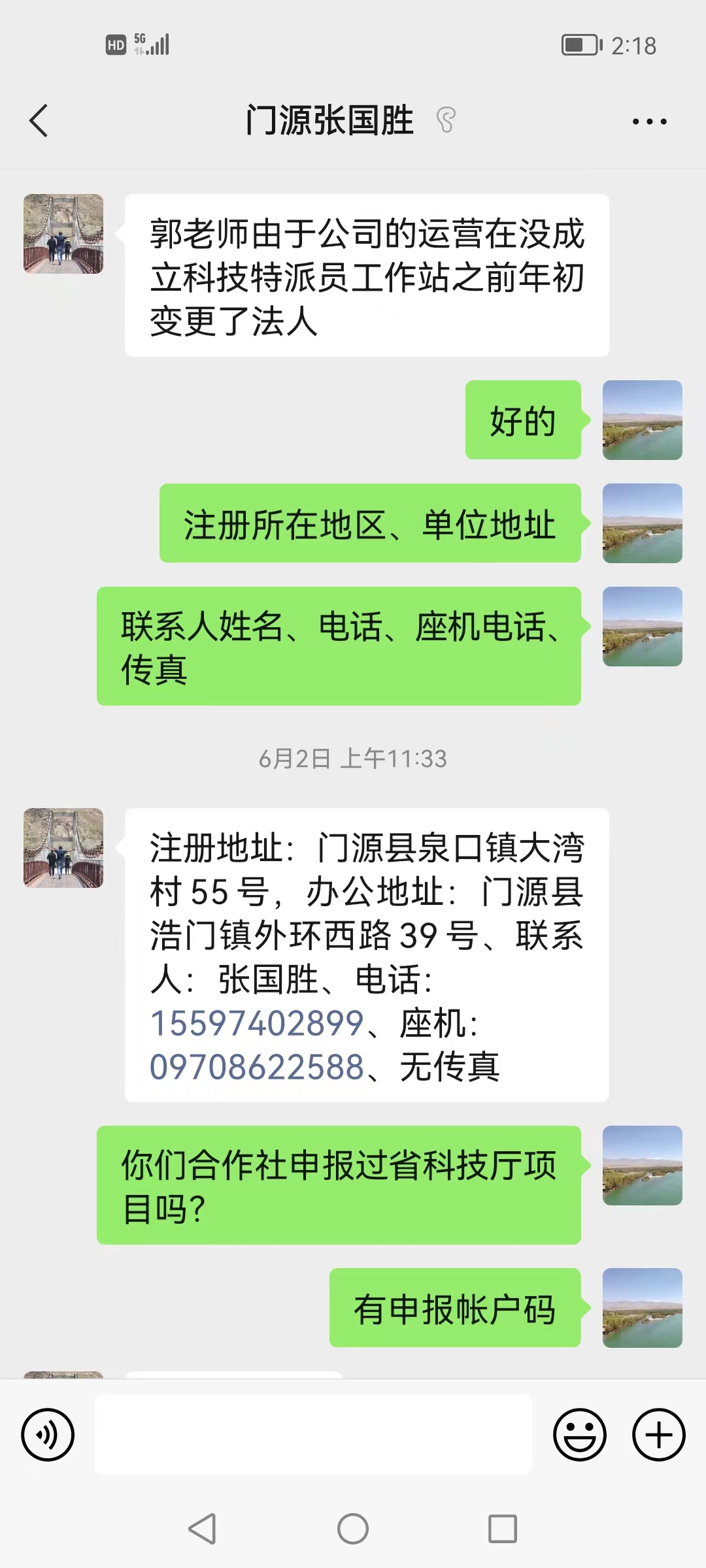Switch to voice message input
Viewport: 706px width, 1568px height.
click(x=48, y=1435)
